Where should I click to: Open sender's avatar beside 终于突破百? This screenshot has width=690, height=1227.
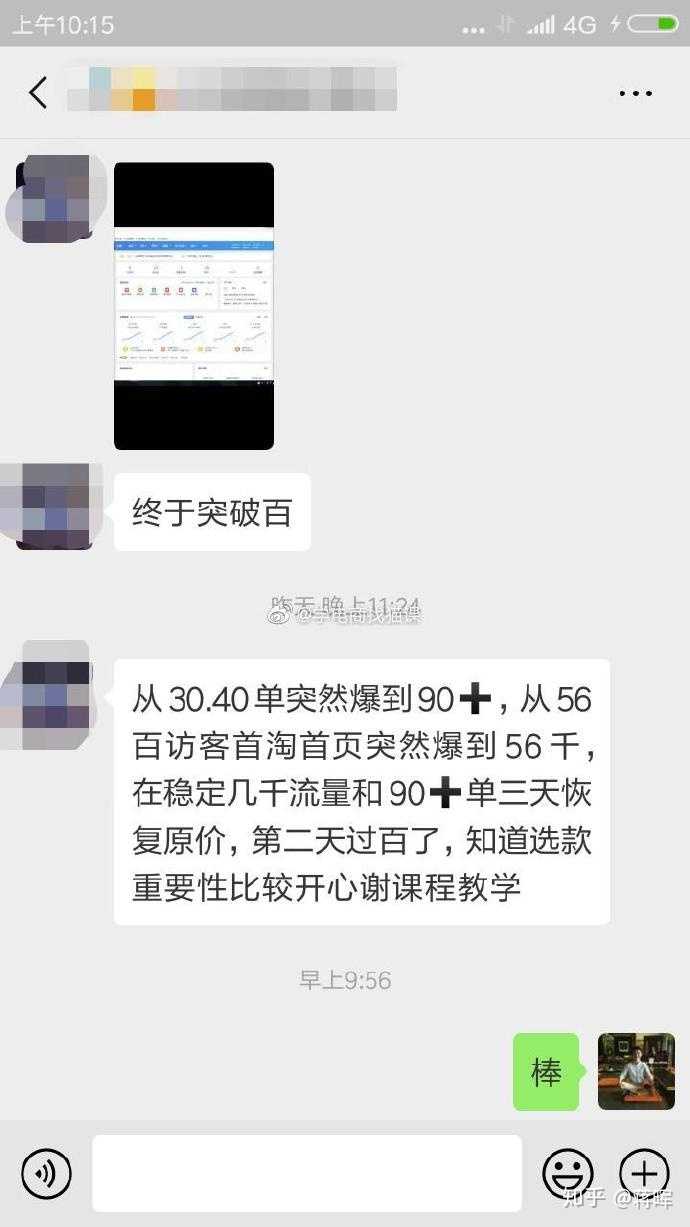coord(55,506)
